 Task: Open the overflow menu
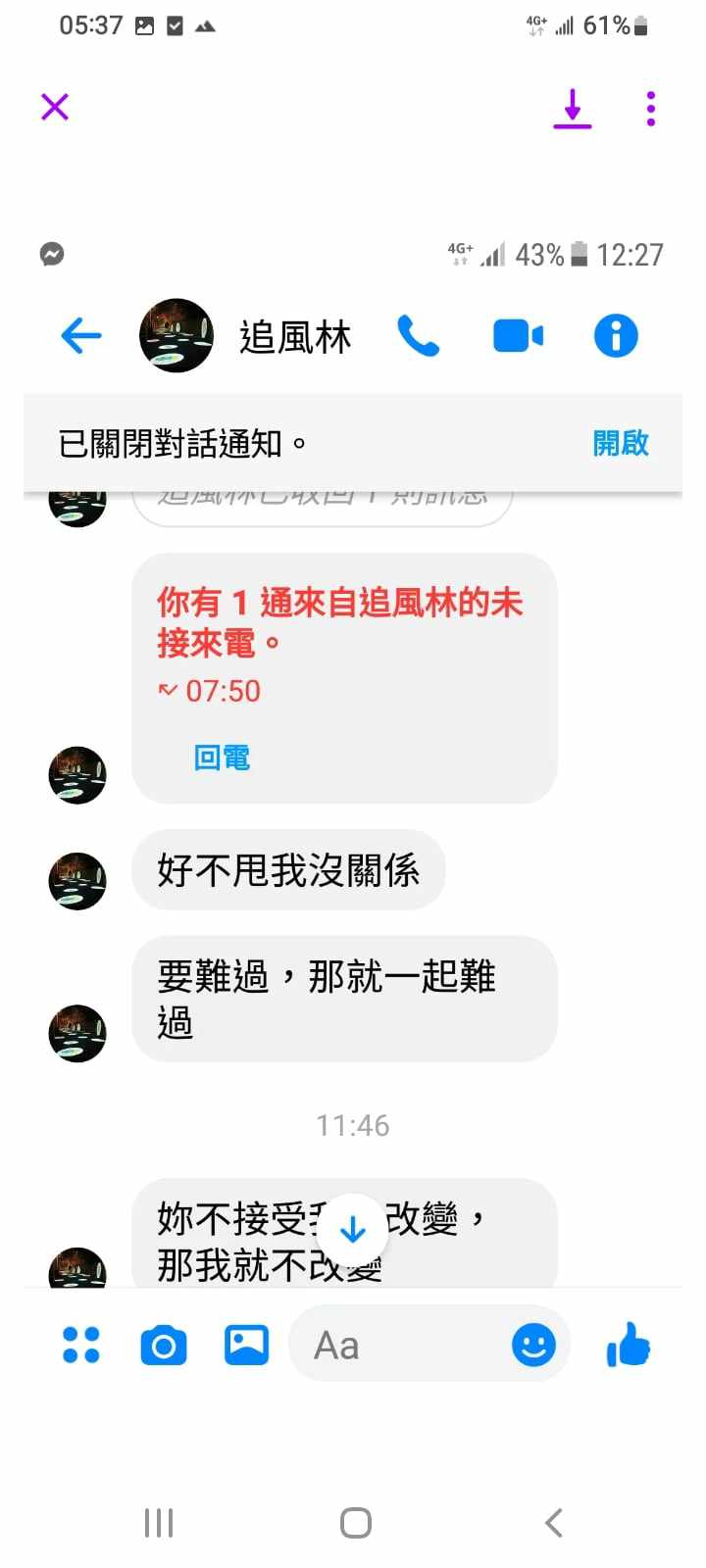651,108
